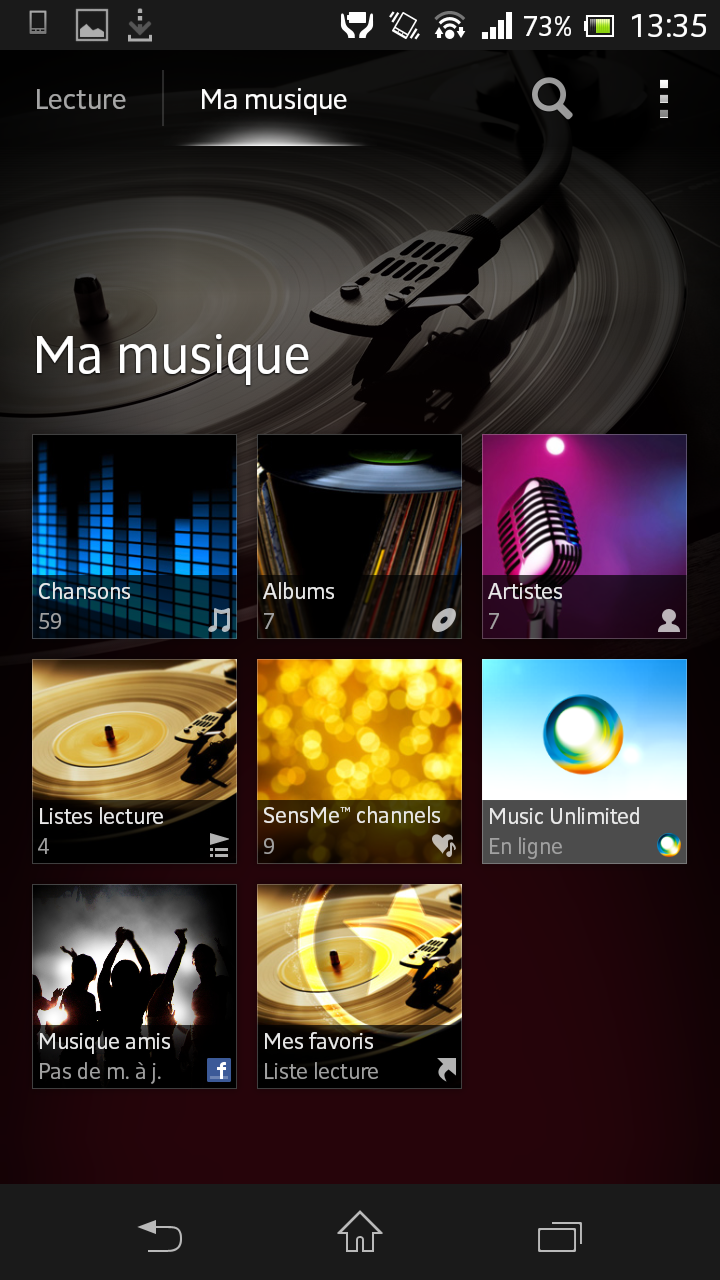View the Artistes tile
Image resolution: width=720 pixels, height=1280 pixels.
pyautogui.click(x=584, y=536)
